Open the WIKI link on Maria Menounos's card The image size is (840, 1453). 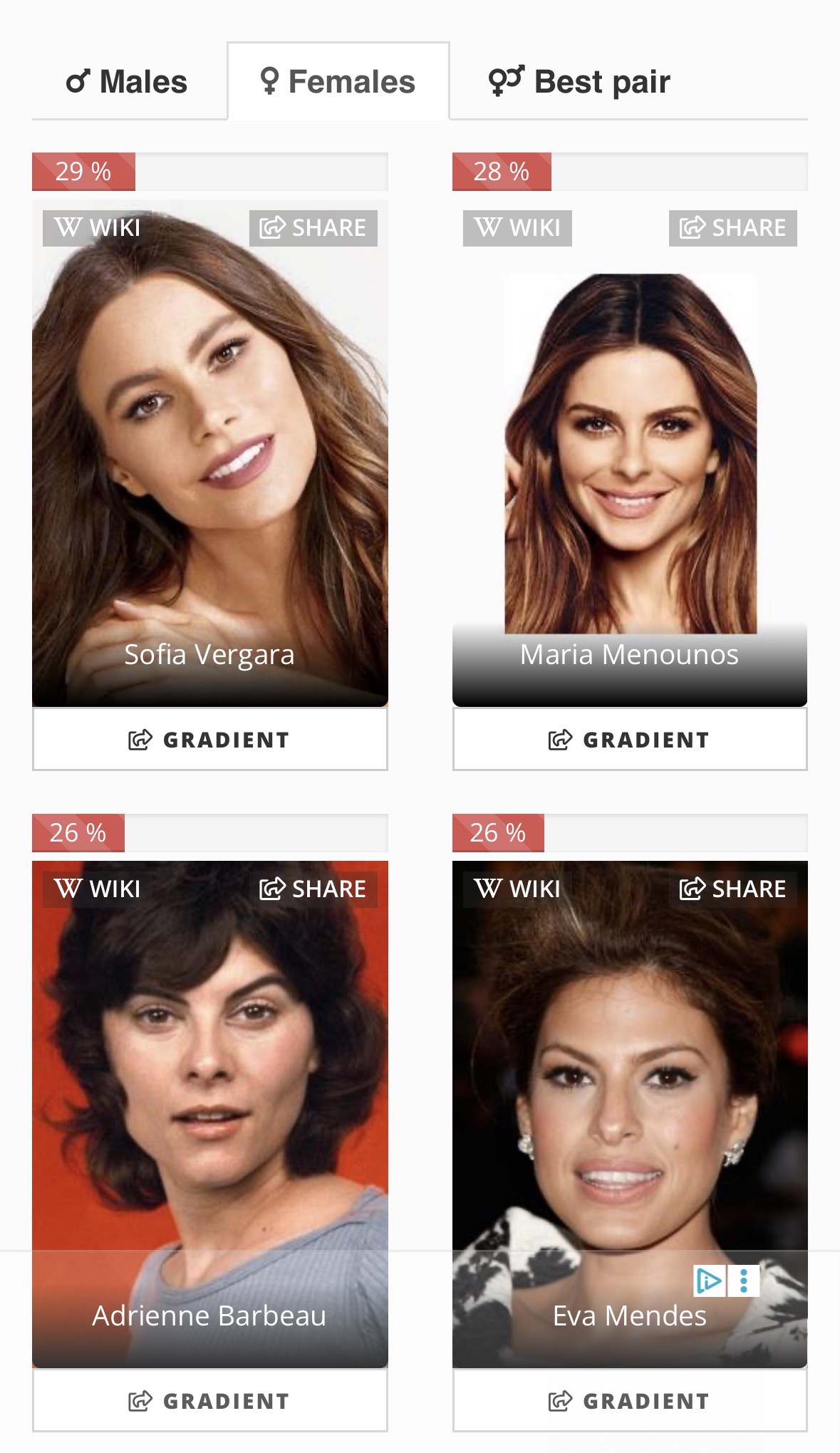pos(517,228)
